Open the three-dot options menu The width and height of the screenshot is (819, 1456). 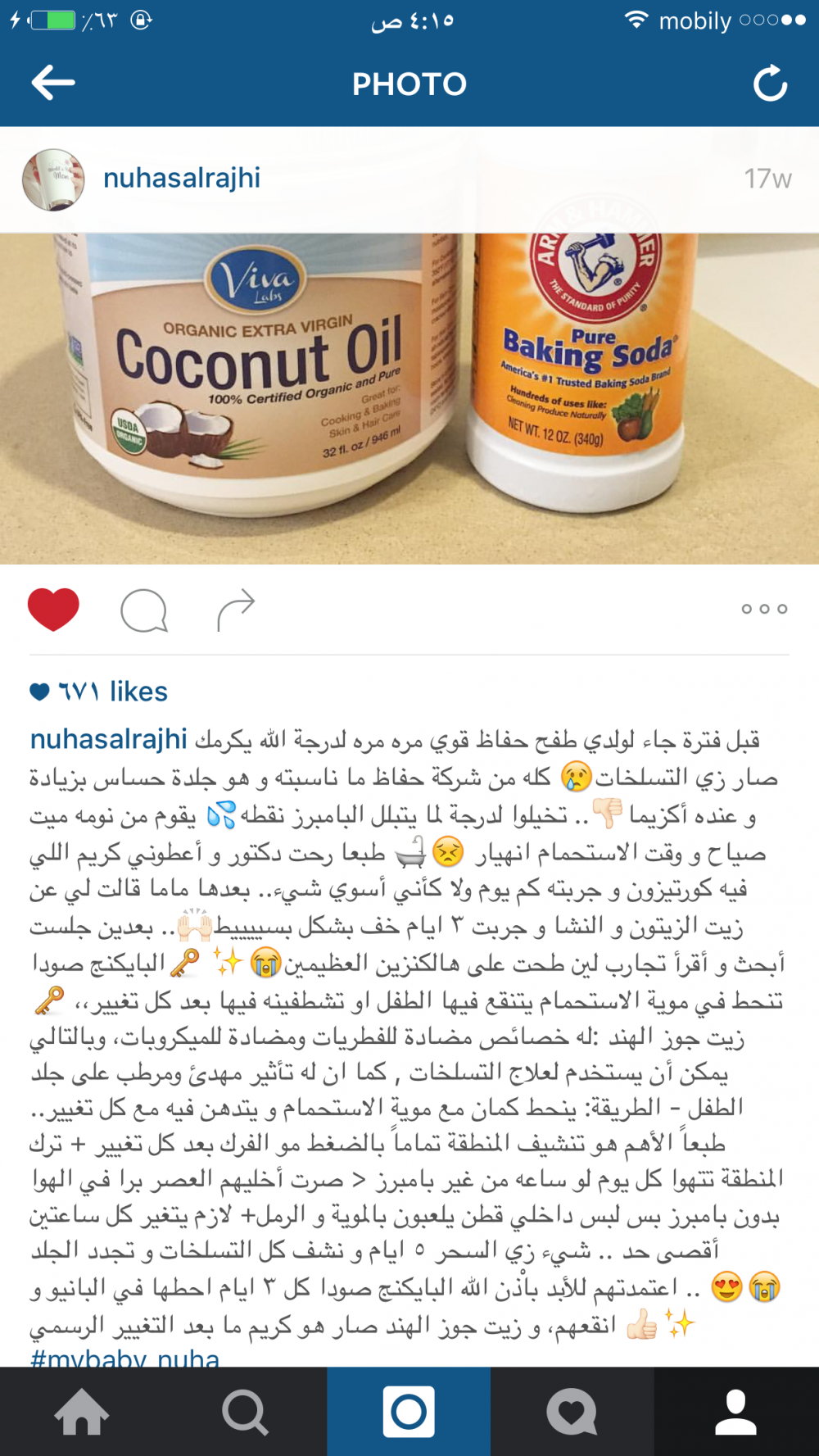click(x=764, y=609)
